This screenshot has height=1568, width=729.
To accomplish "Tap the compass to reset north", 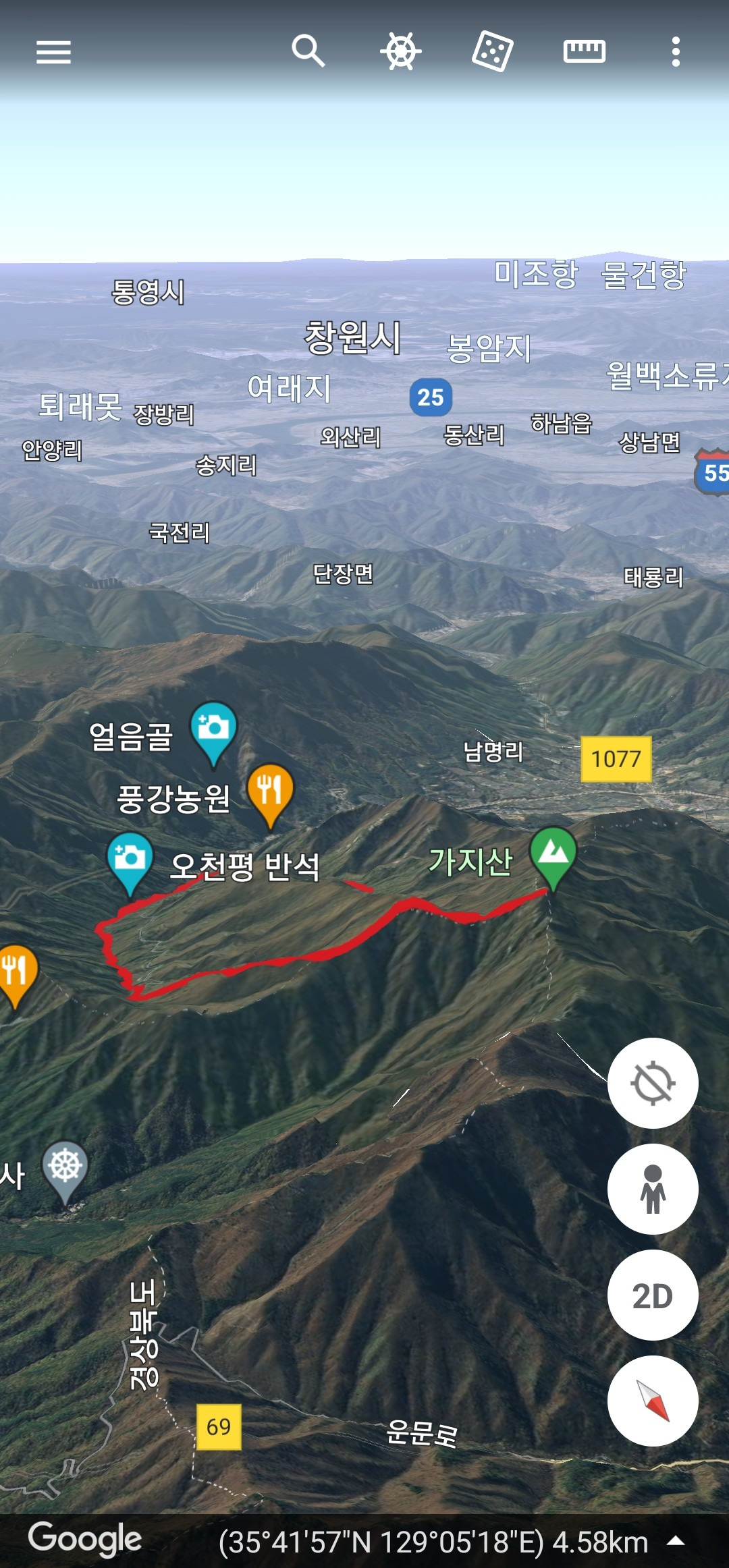I will tap(652, 1401).
